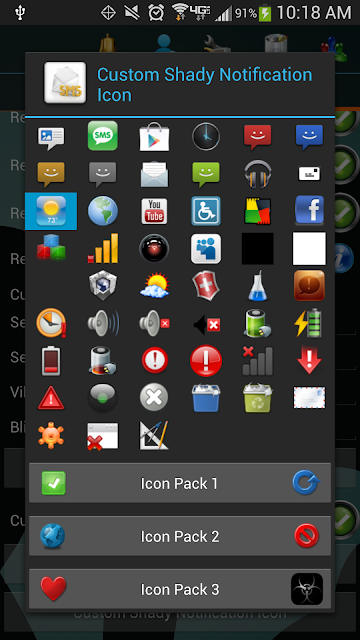
Task: Pick the orange clock with exclamation icon
Action: click(x=51, y=323)
